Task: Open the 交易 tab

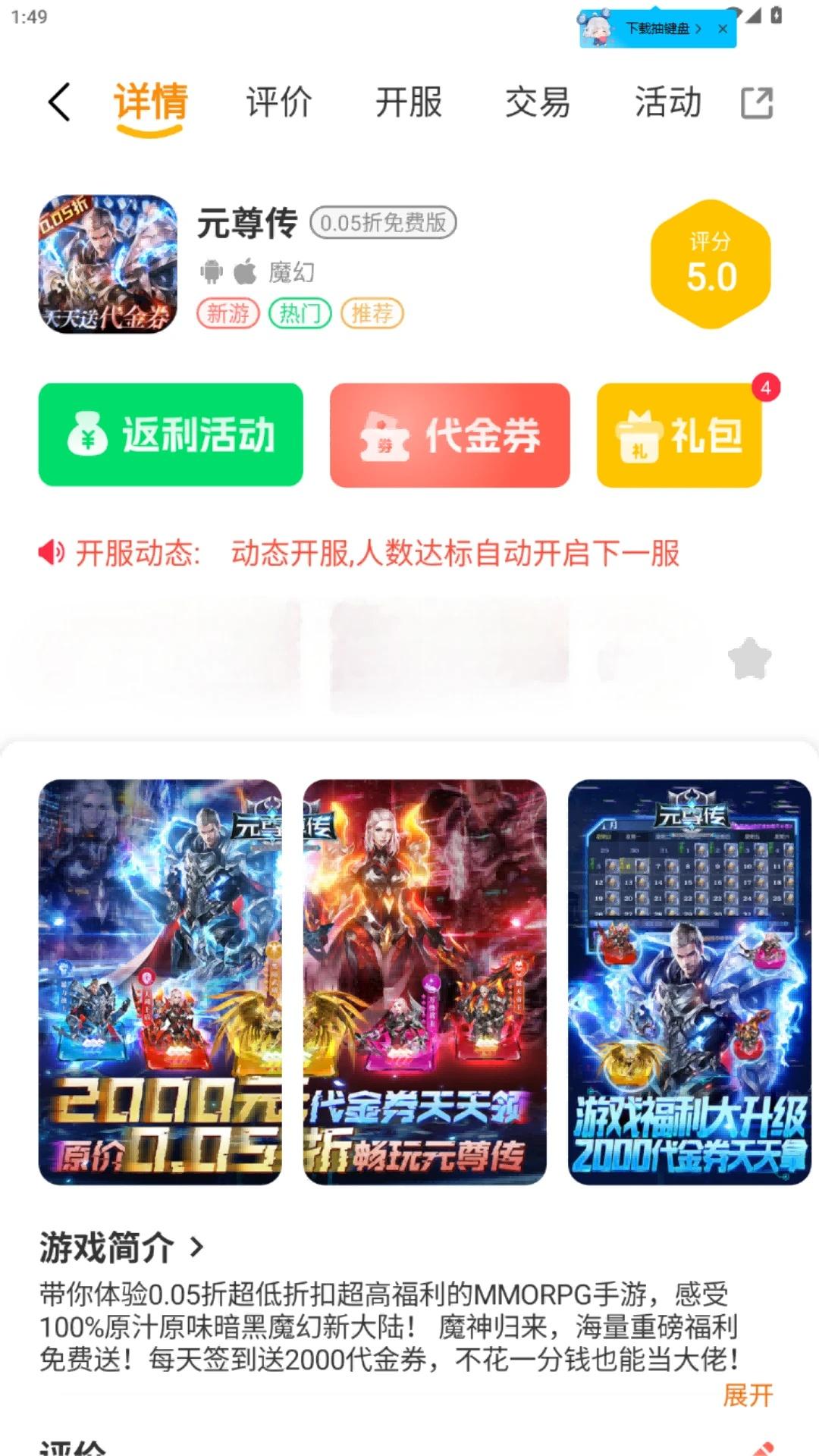Action: click(538, 104)
